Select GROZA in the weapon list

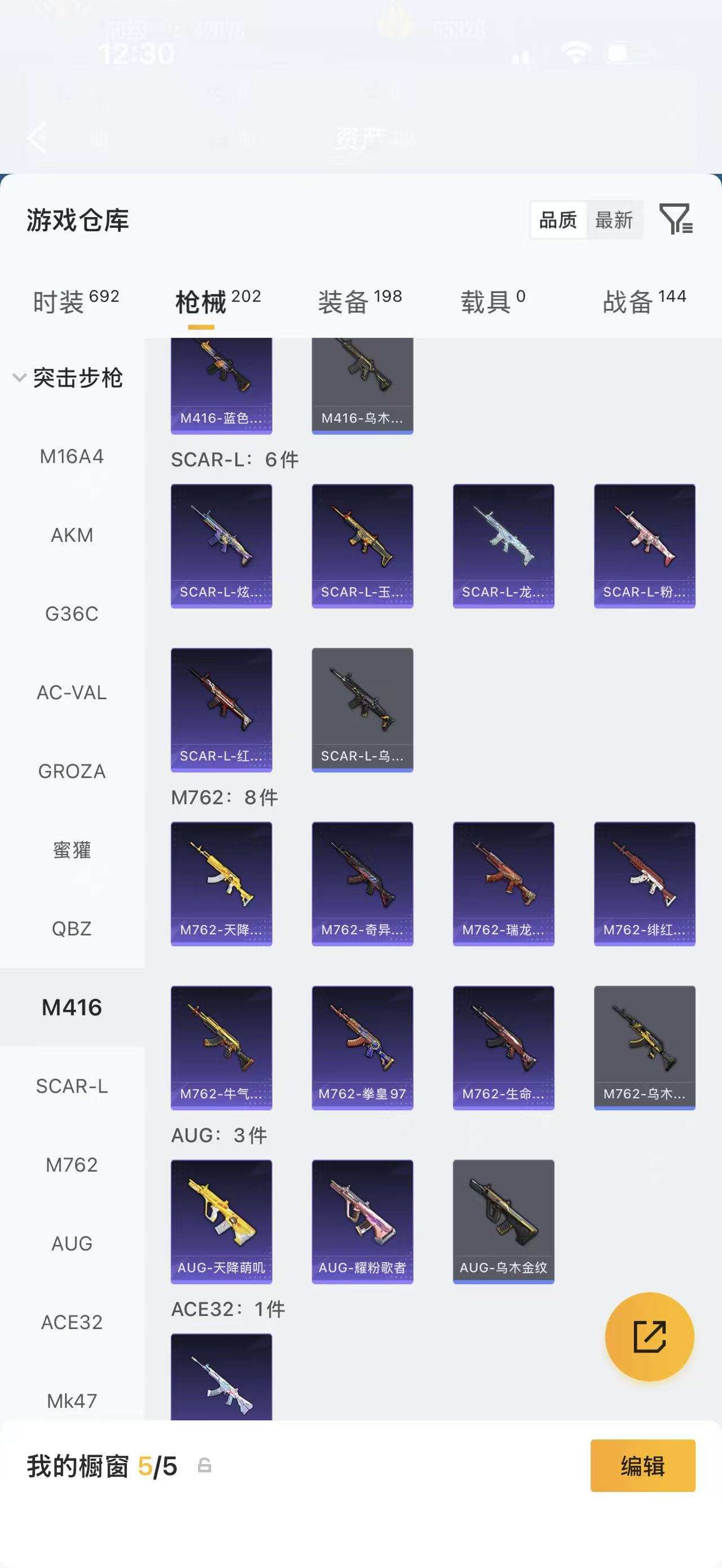(x=72, y=771)
